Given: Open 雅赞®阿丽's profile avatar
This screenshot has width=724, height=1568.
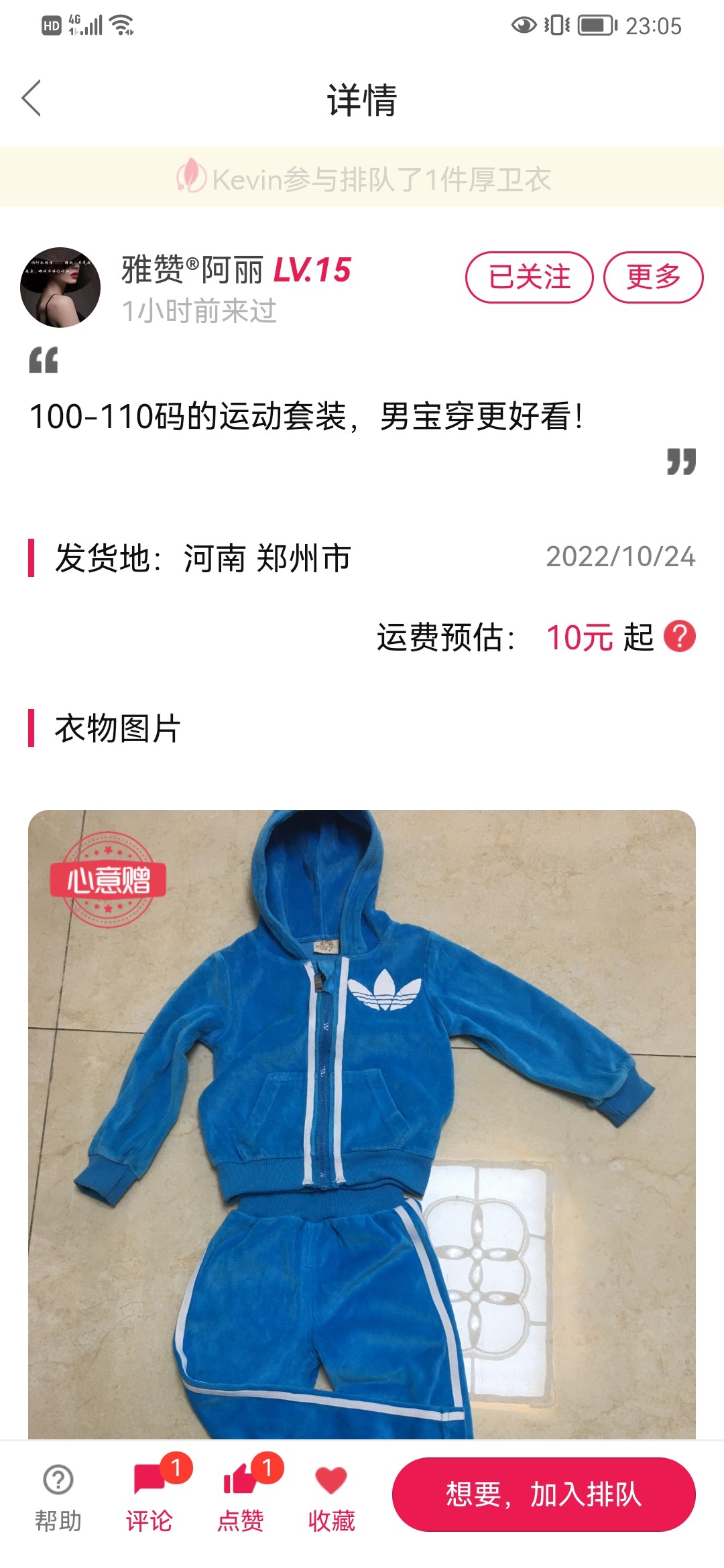Looking at the screenshot, I should (60, 287).
